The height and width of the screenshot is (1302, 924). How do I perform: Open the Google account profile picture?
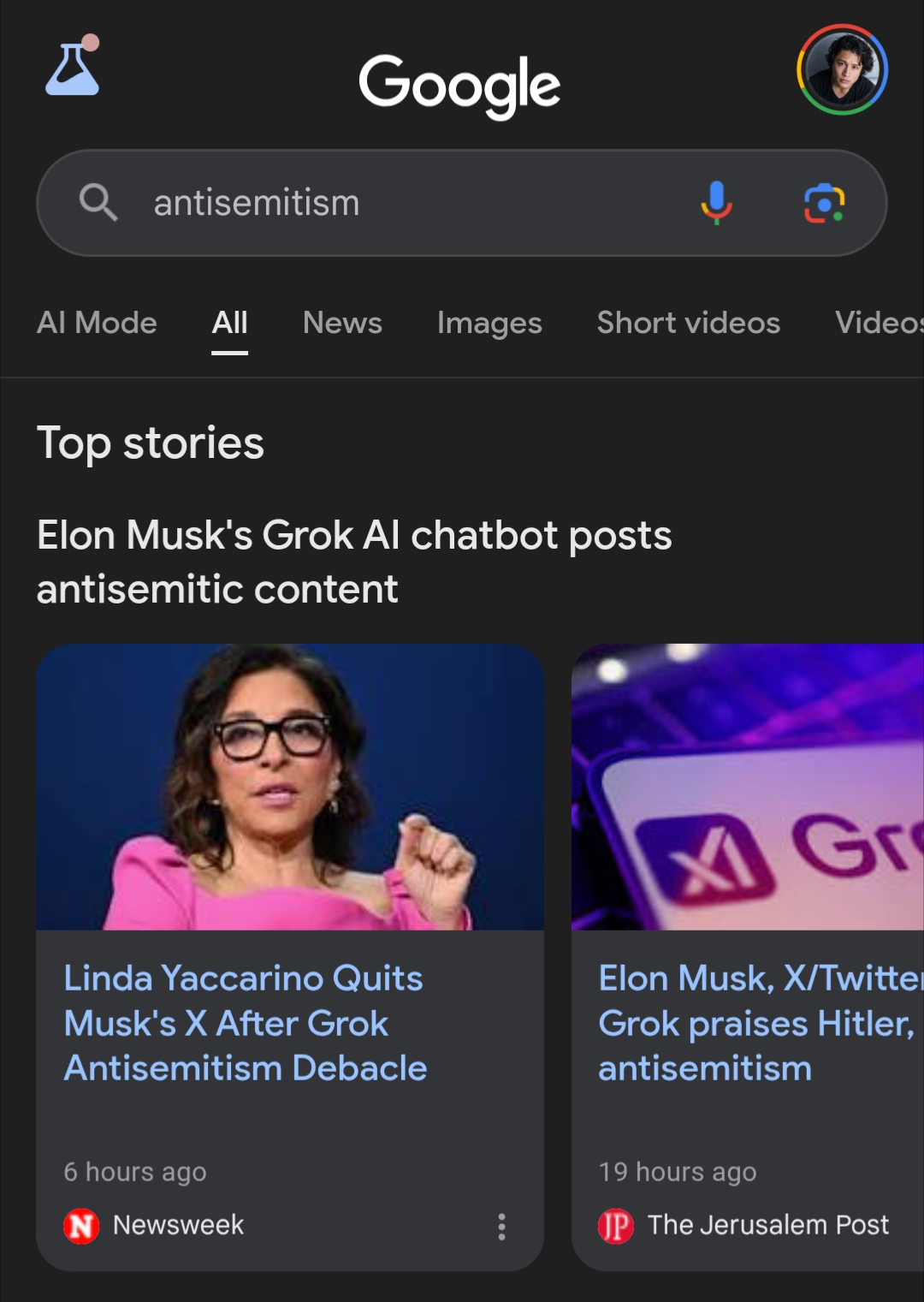tap(842, 70)
